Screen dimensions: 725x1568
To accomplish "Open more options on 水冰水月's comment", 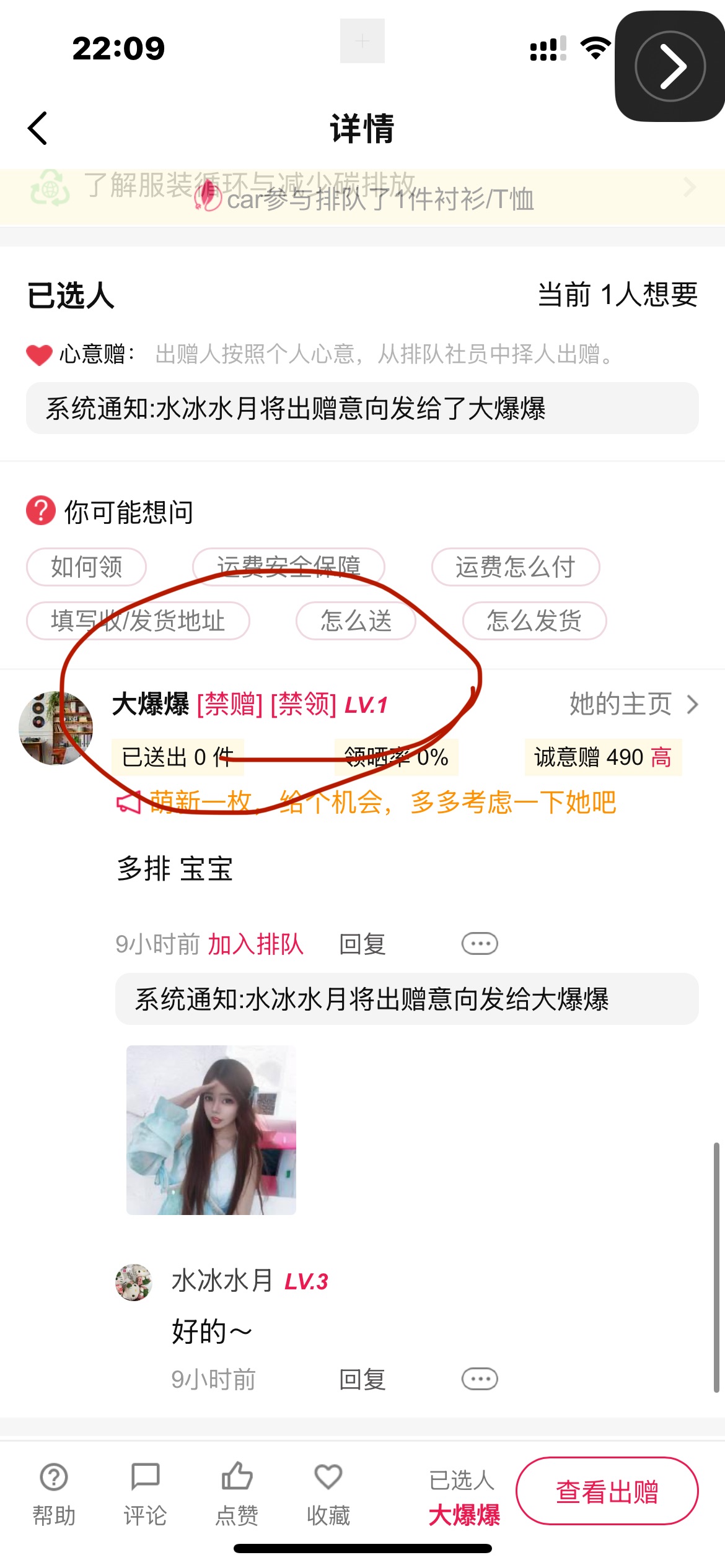I will (x=480, y=1379).
